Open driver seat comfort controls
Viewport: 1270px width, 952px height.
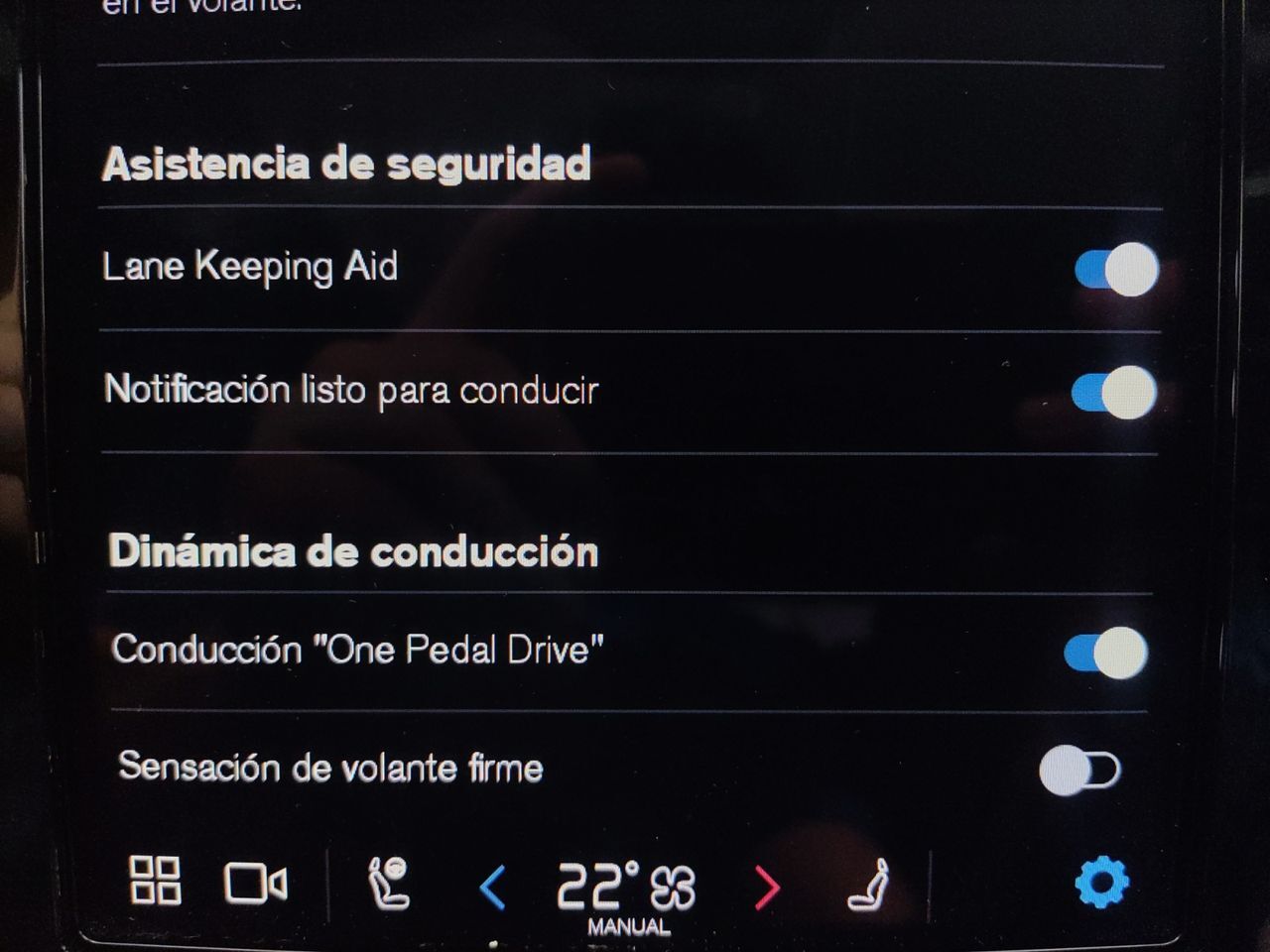point(389,883)
